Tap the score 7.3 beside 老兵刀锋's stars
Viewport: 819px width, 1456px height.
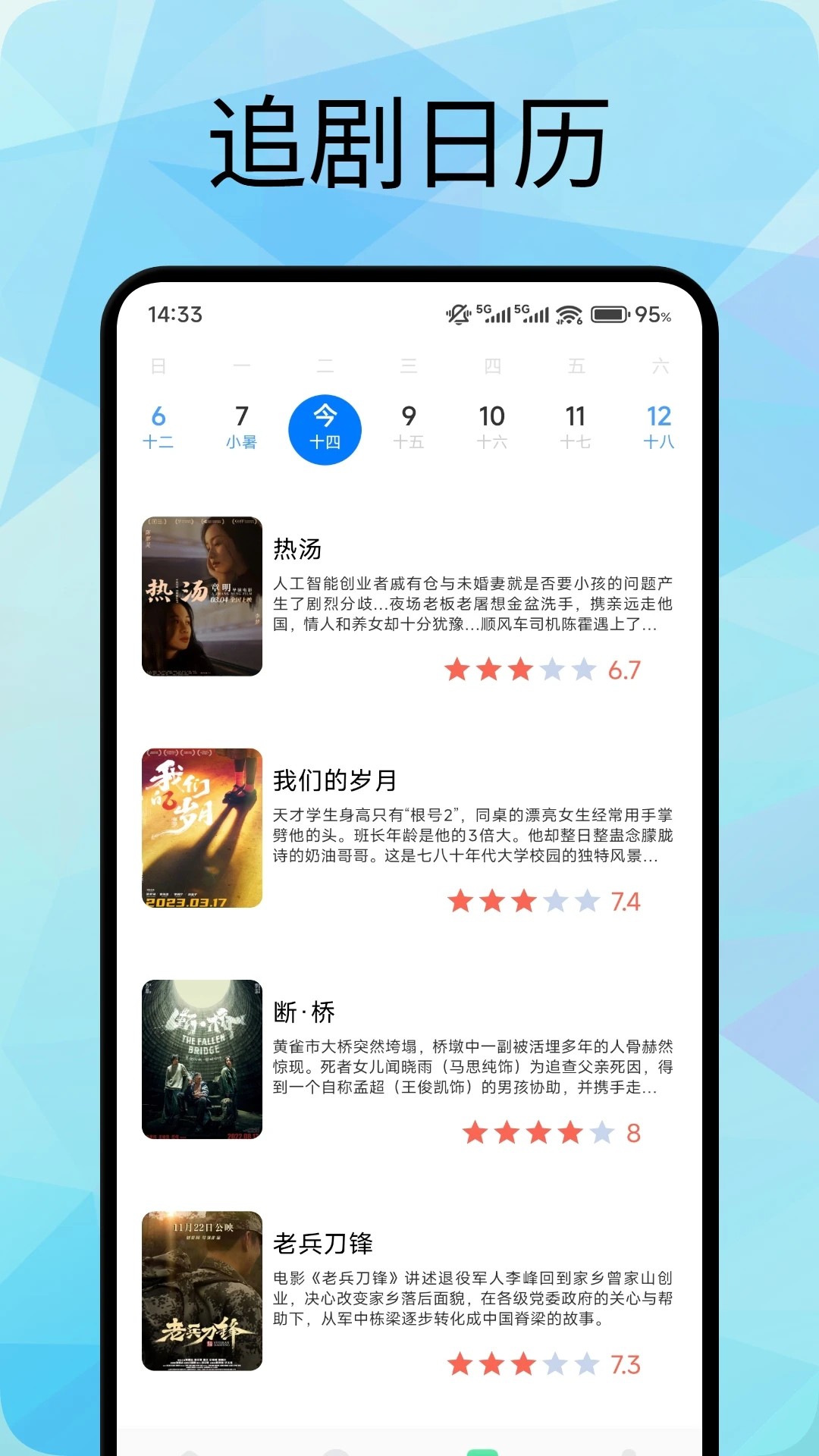click(x=626, y=1365)
